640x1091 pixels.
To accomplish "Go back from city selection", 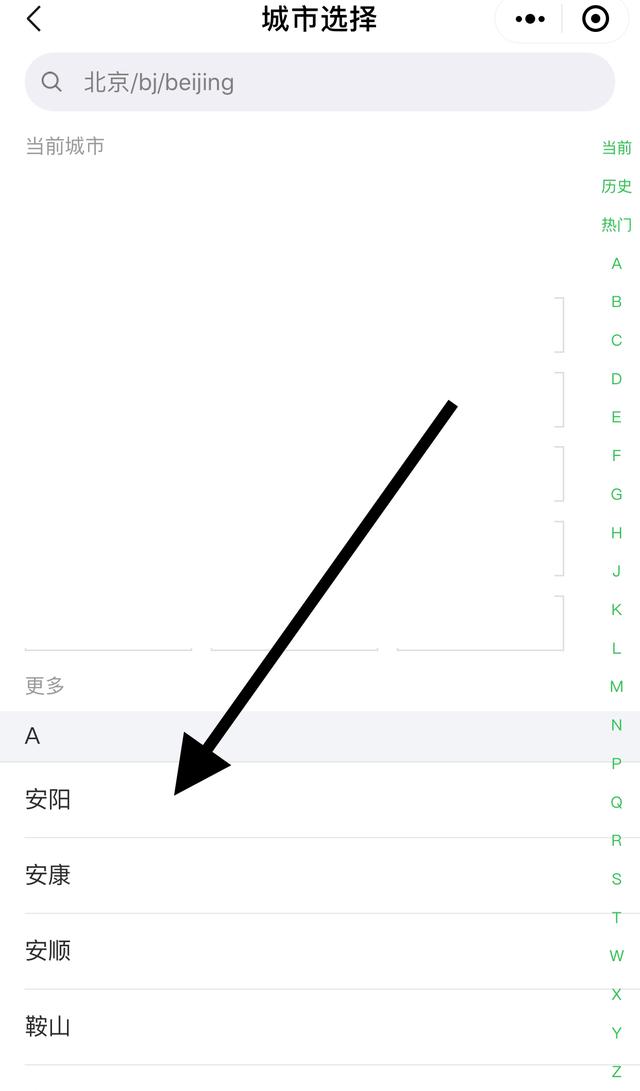I will [33, 19].
